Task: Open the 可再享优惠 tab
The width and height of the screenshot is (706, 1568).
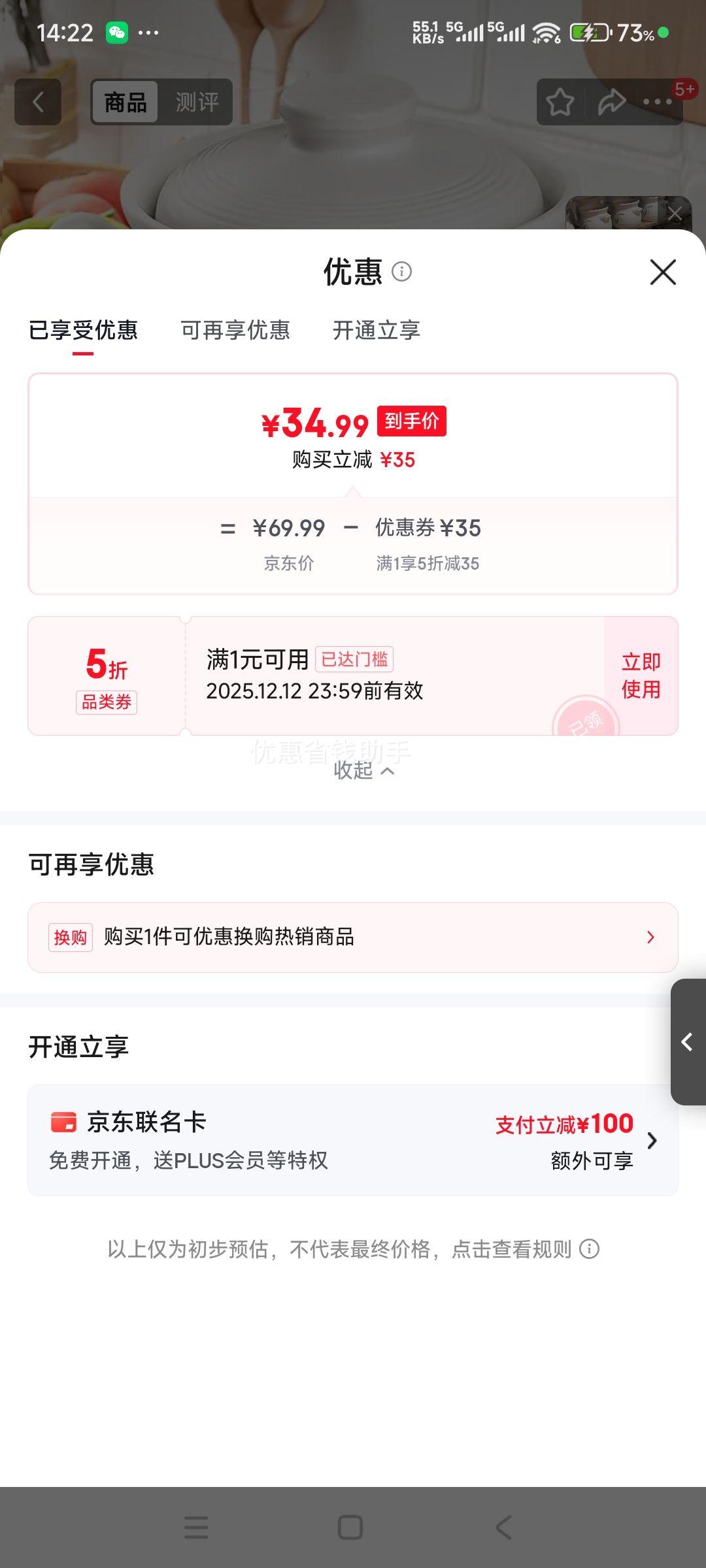Action: click(x=235, y=331)
